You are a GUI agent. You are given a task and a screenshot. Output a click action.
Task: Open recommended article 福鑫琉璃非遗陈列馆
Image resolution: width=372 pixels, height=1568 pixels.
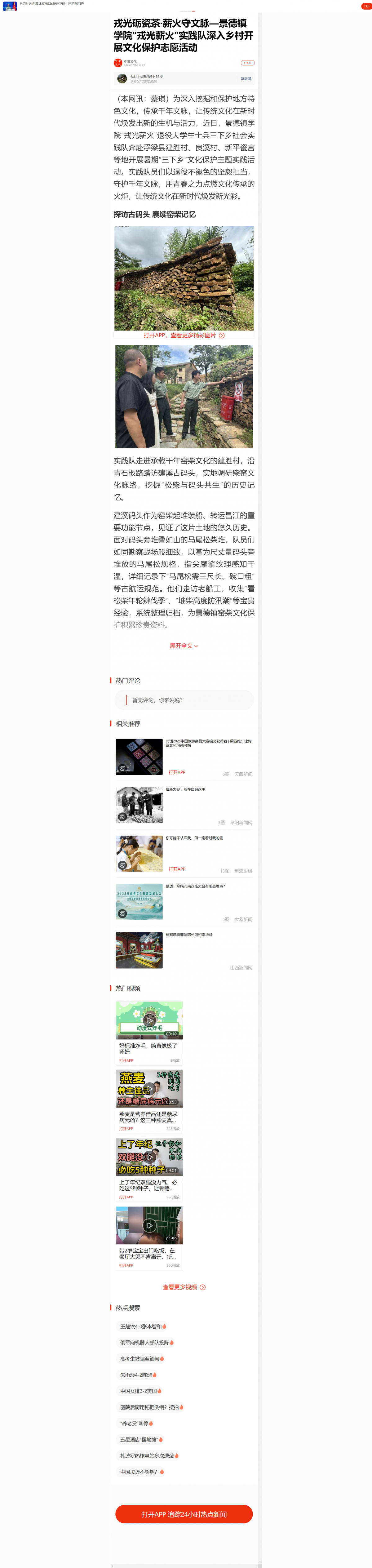[x=189, y=934]
